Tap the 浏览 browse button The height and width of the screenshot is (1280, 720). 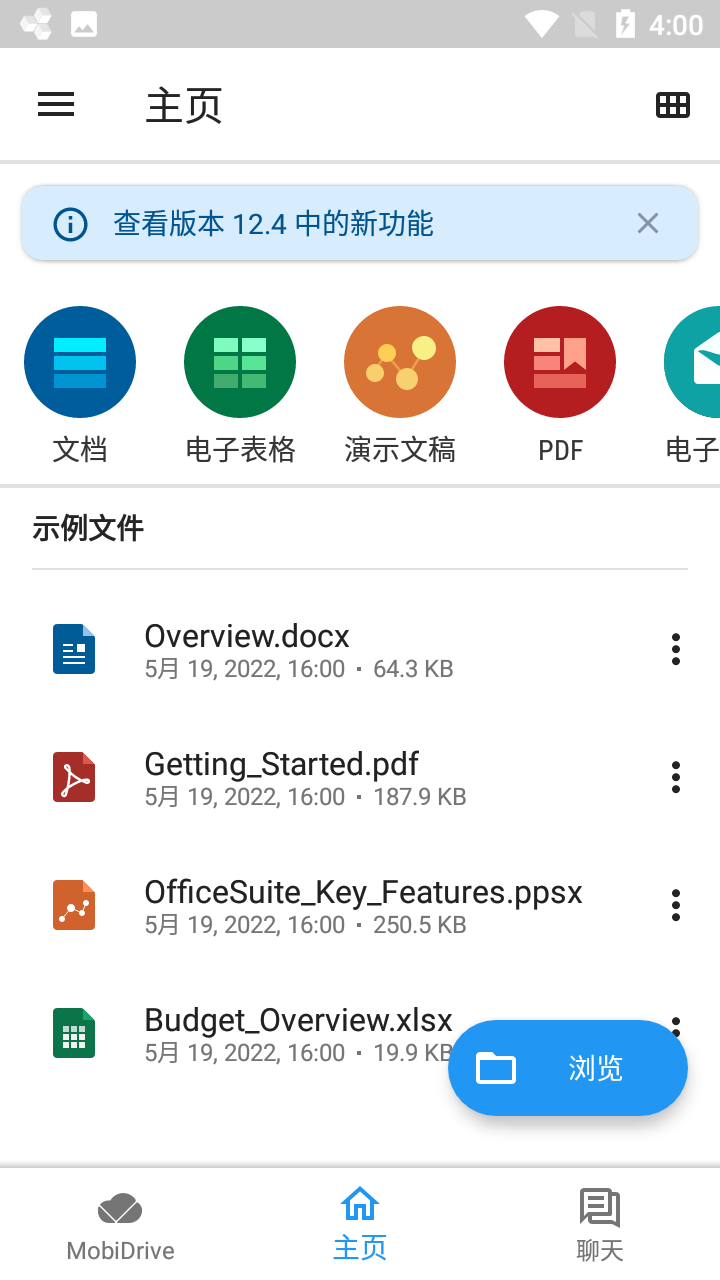click(567, 1067)
